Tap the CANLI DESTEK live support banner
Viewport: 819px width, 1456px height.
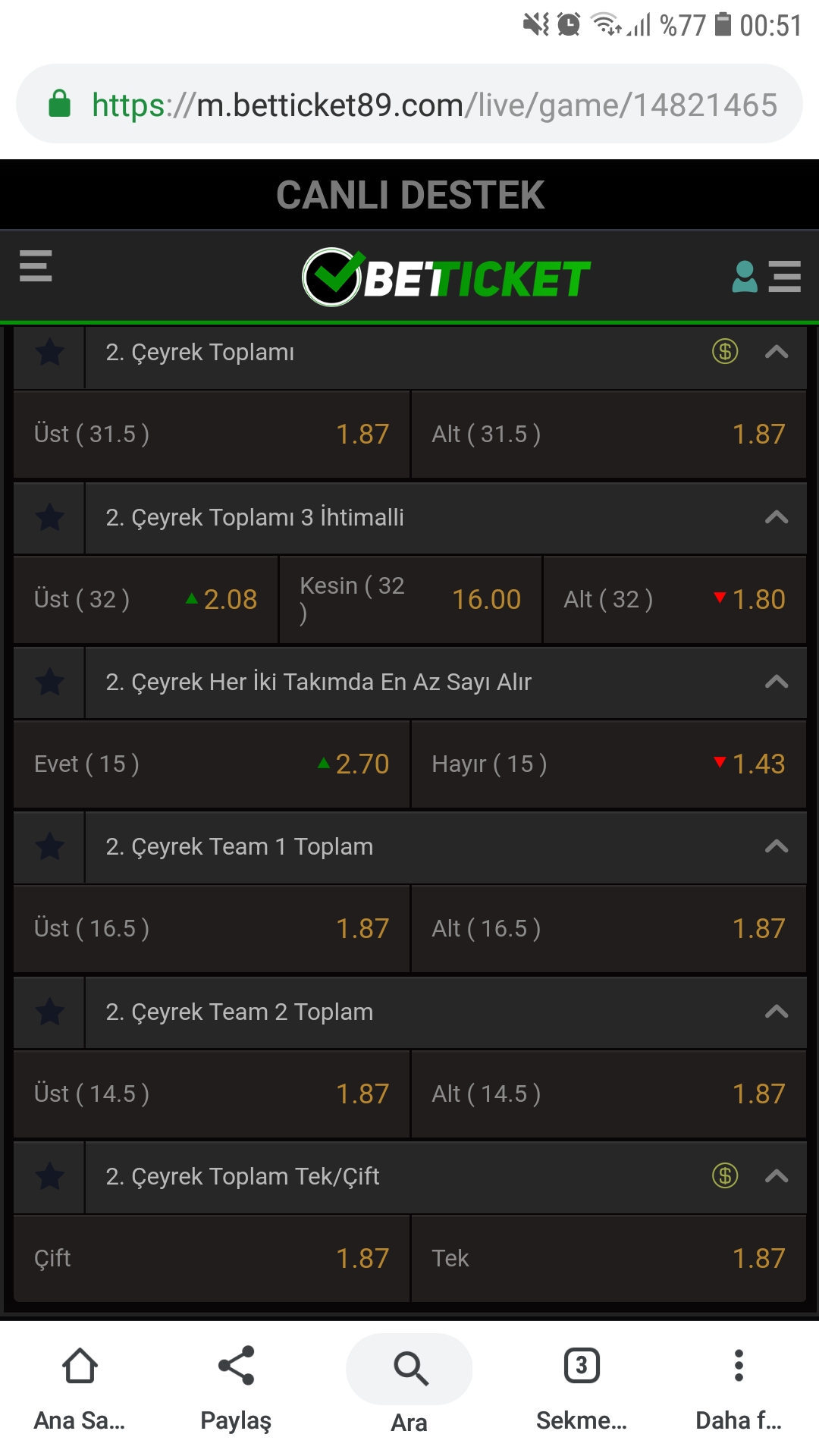click(409, 195)
